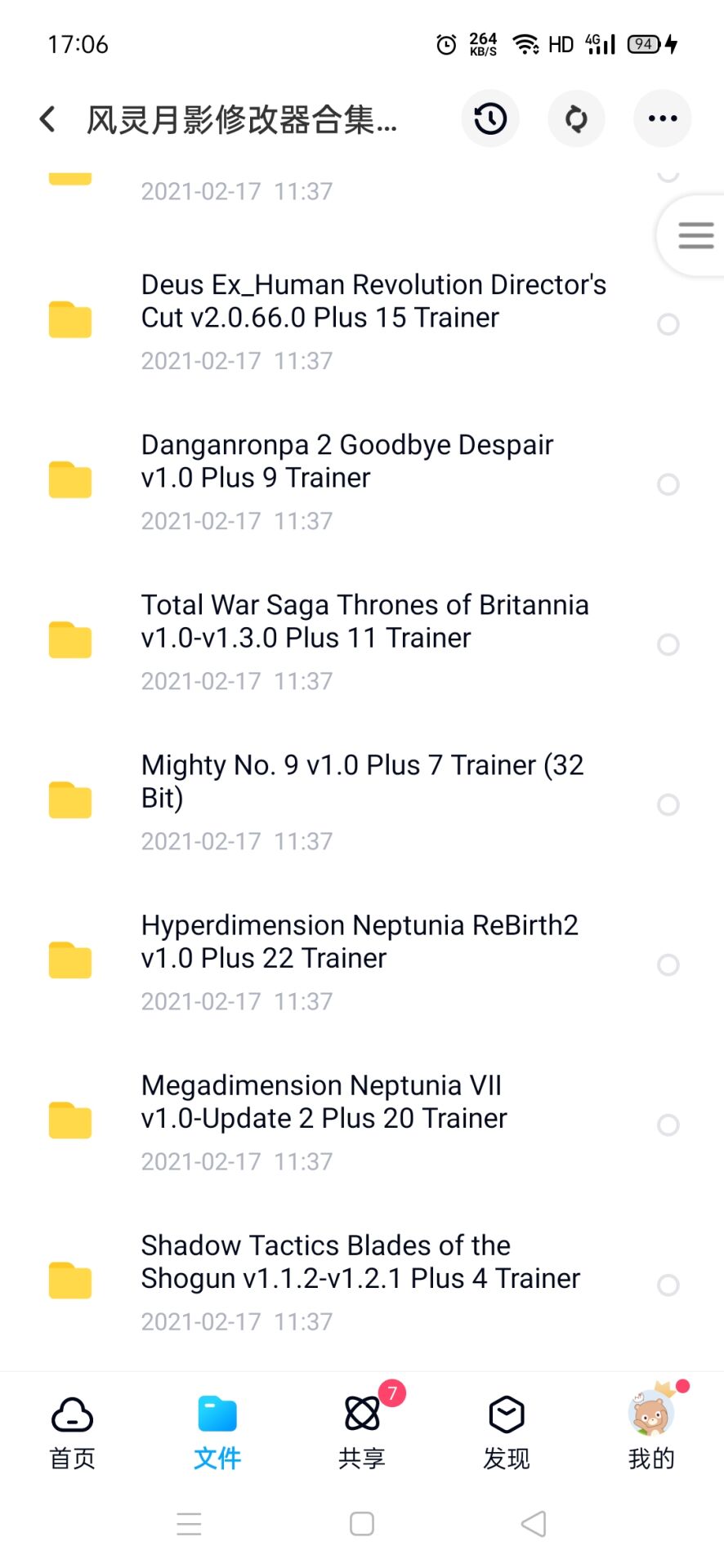Switch to the 共享 sharing tab
724x1568 pixels.
362,1432
